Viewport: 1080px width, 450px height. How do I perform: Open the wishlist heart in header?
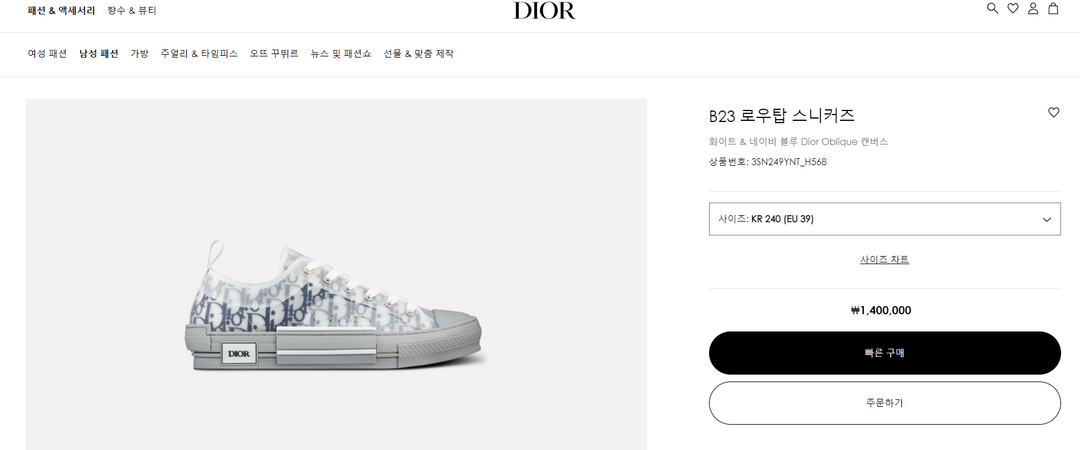tap(1013, 9)
